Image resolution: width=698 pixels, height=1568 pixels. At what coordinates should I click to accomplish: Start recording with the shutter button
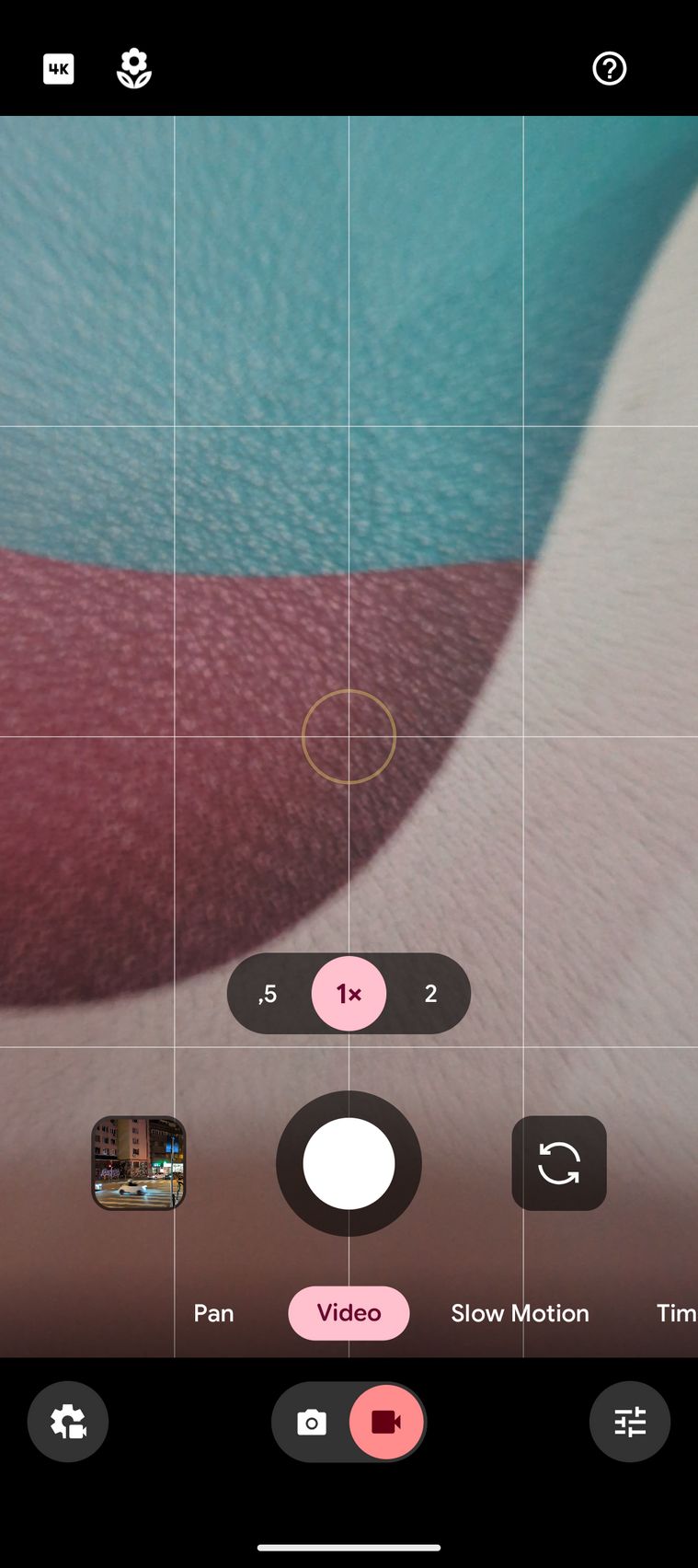(x=349, y=1163)
